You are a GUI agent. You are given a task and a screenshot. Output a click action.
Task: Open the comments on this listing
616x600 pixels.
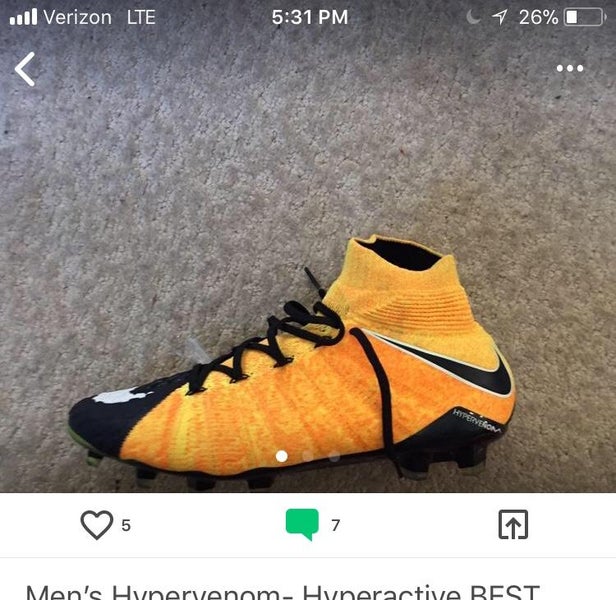pyautogui.click(x=302, y=525)
